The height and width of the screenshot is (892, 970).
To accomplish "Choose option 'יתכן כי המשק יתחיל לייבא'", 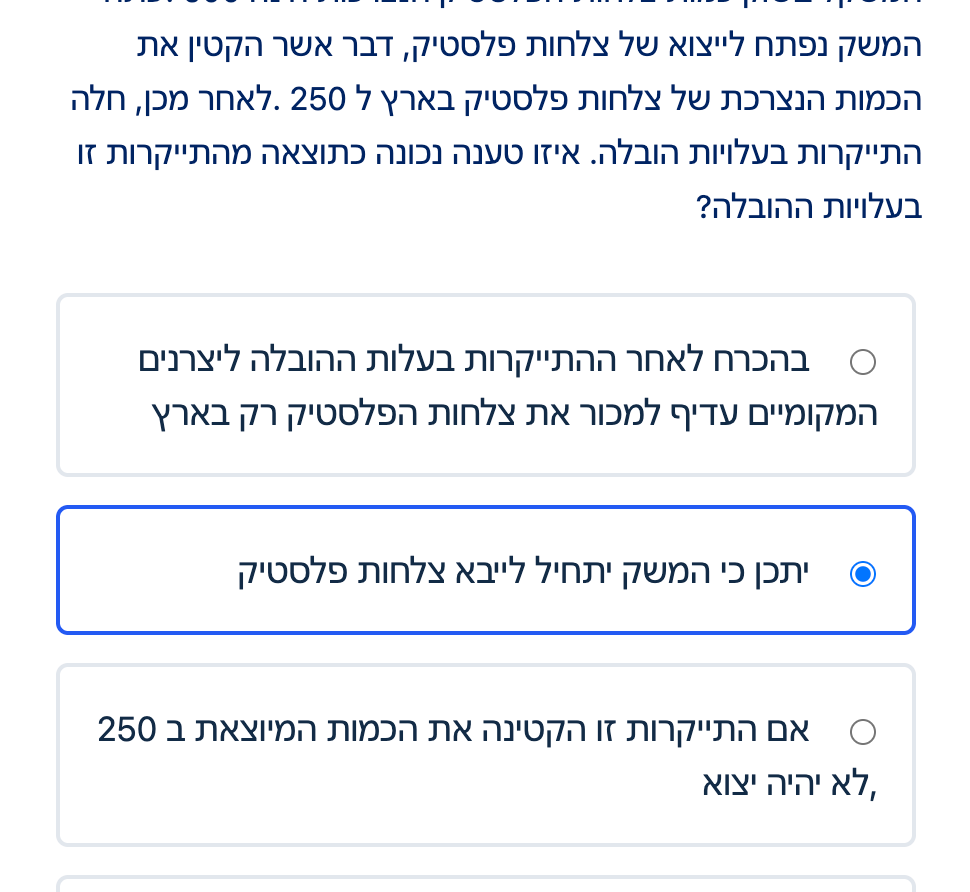I will (x=862, y=574).
